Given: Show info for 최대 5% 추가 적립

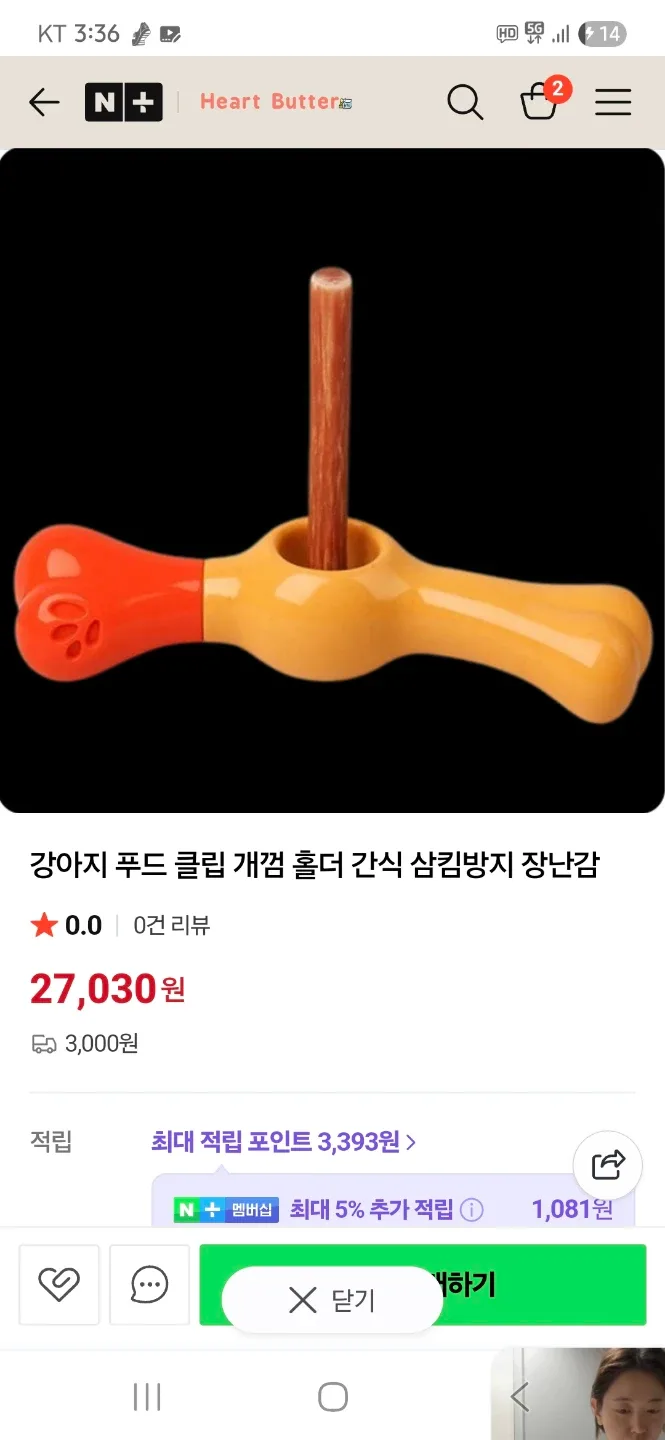Looking at the screenshot, I should (x=472, y=1210).
